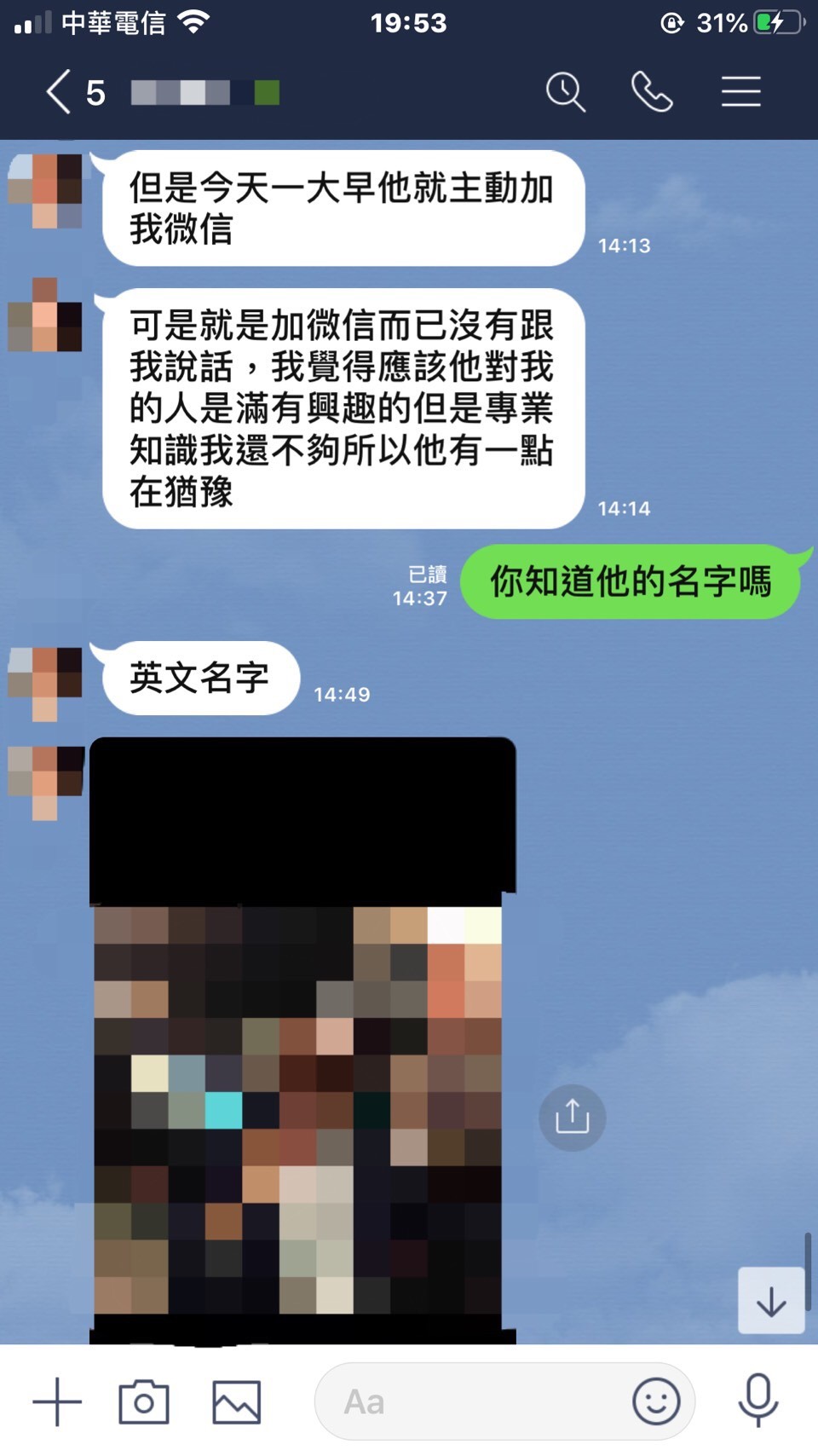Go back to the chat list

[x=59, y=92]
